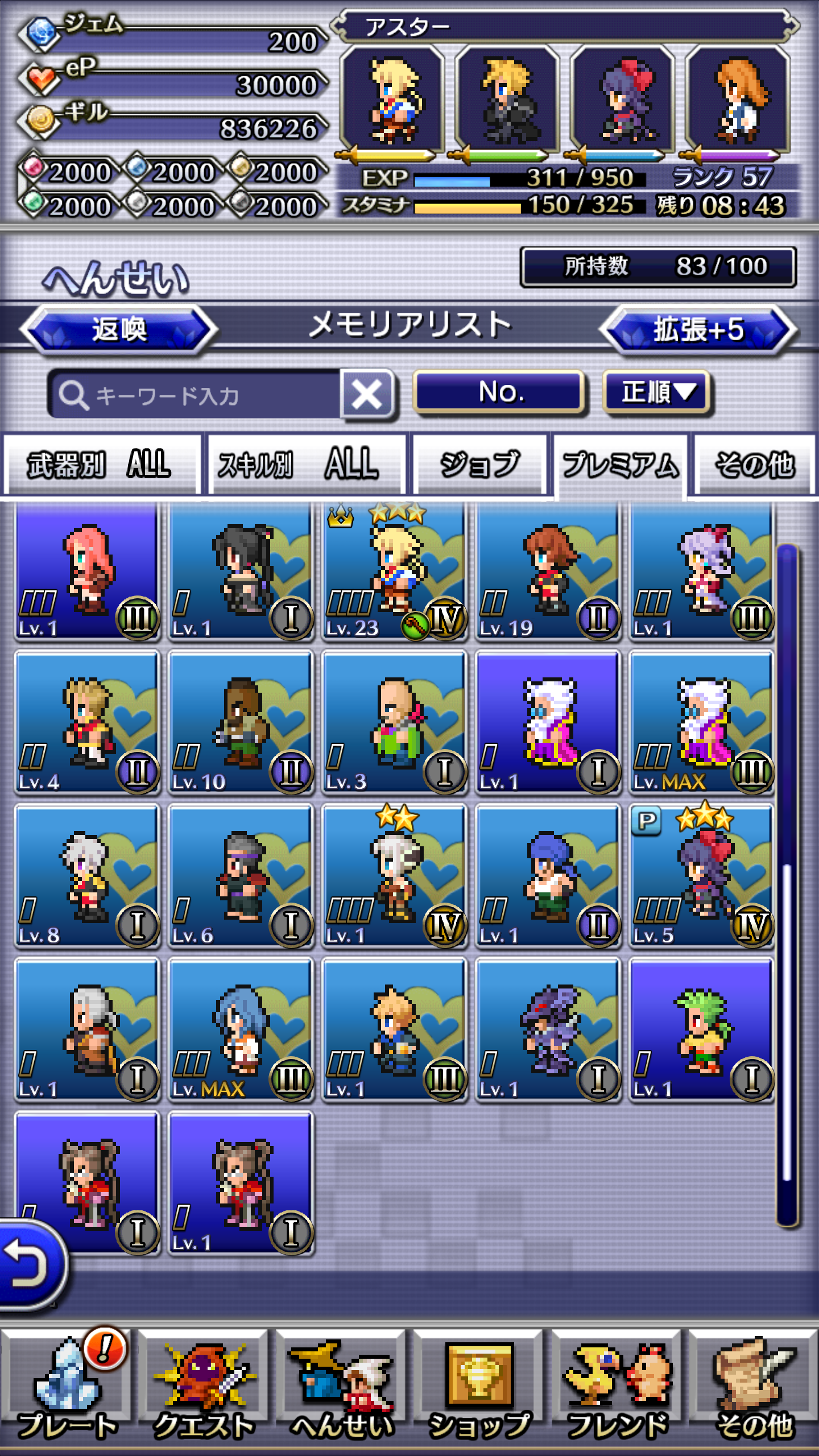This screenshot has width=819, height=1456.
Task: Switch to the ジョブ filter tab
Action: [479, 465]
